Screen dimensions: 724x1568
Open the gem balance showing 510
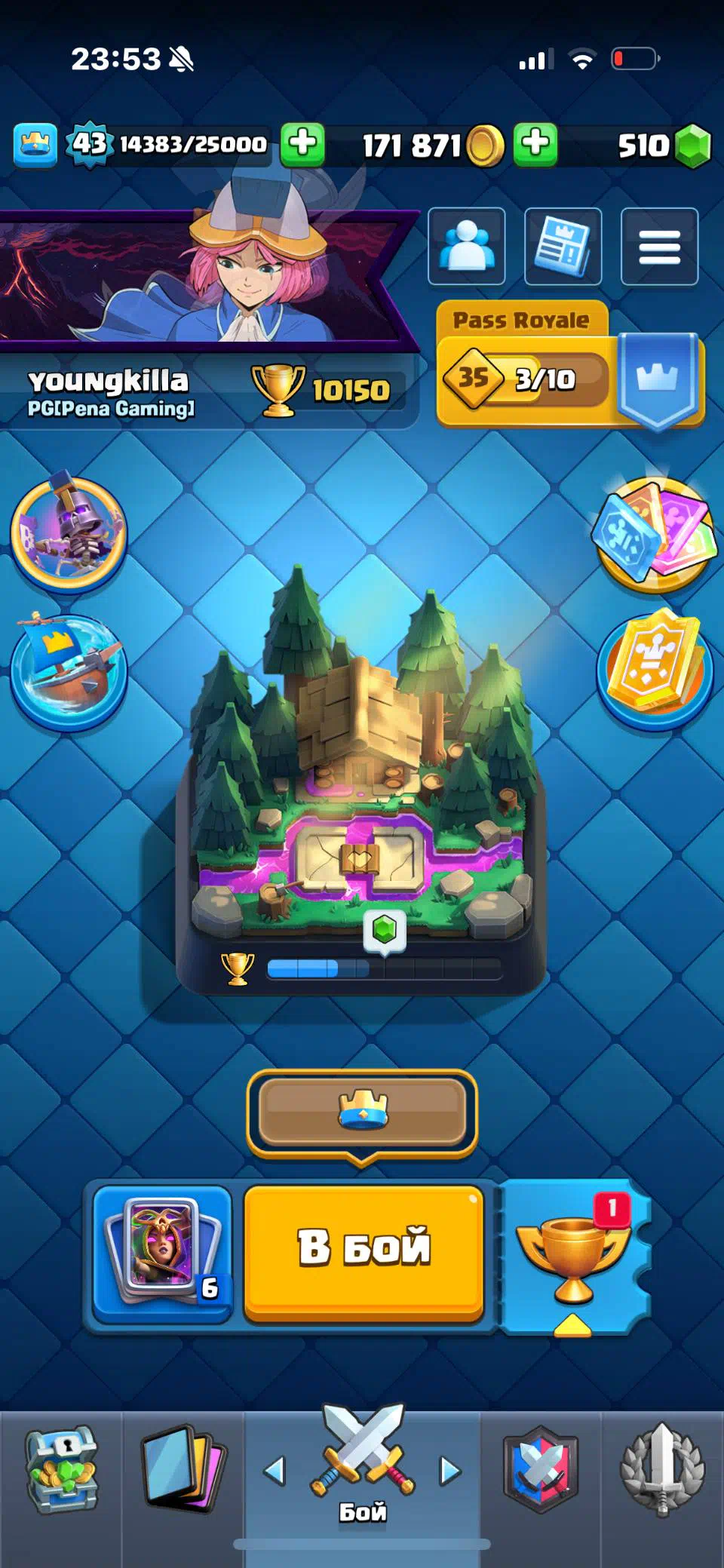(x=664, y=145)
